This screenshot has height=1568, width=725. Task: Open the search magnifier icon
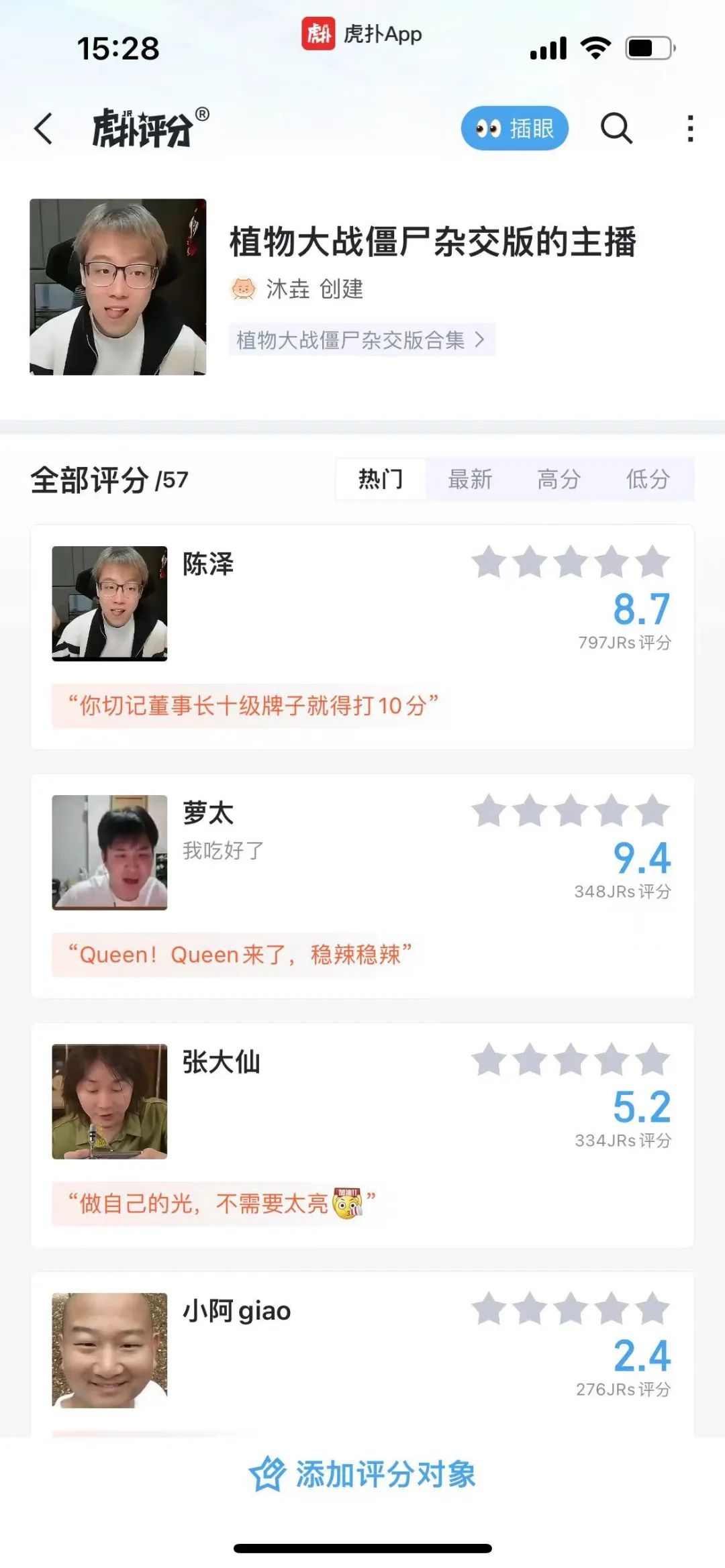(616, 128)
